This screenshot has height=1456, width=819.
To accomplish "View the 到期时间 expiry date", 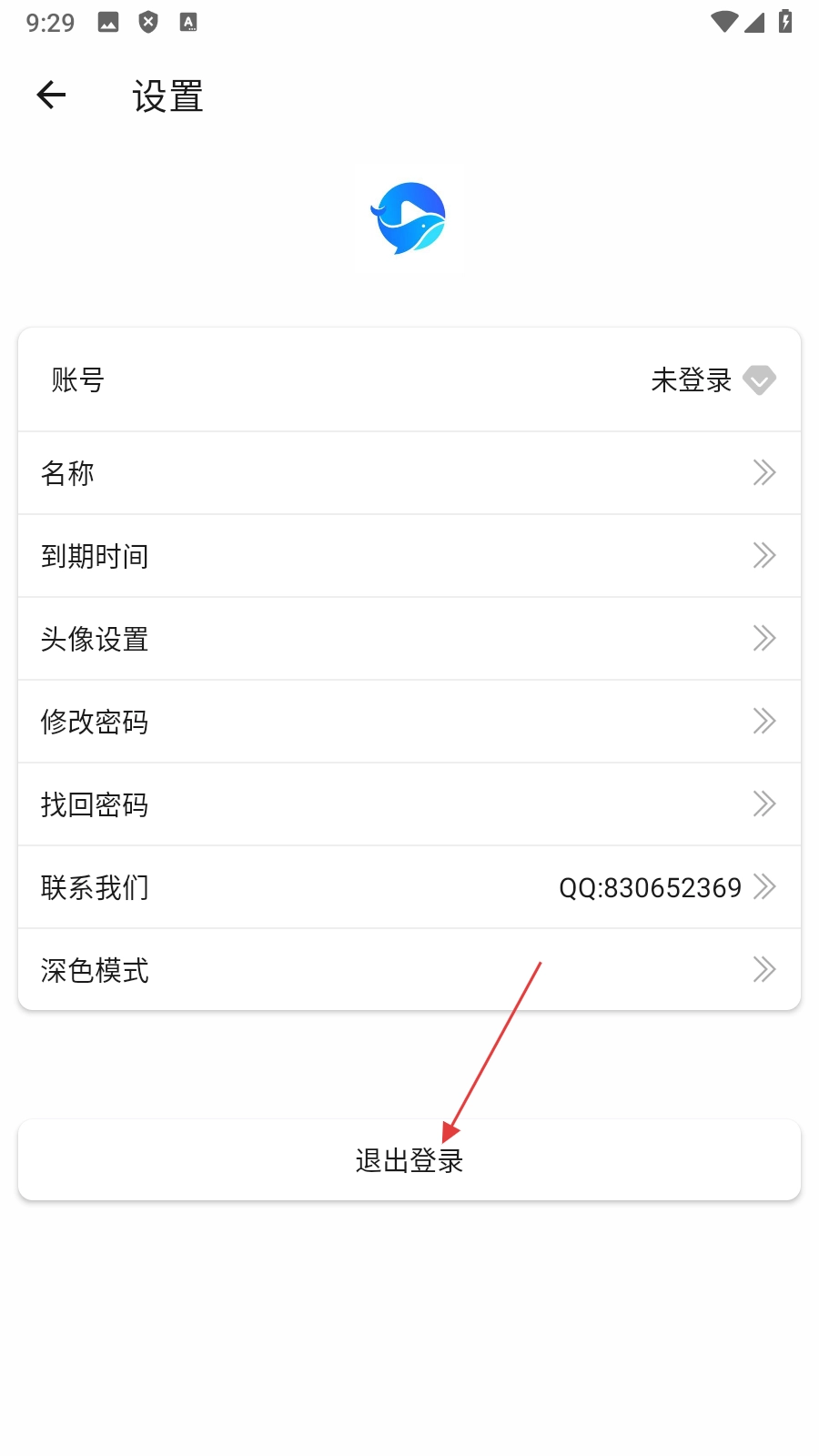I will click(409, 556).
